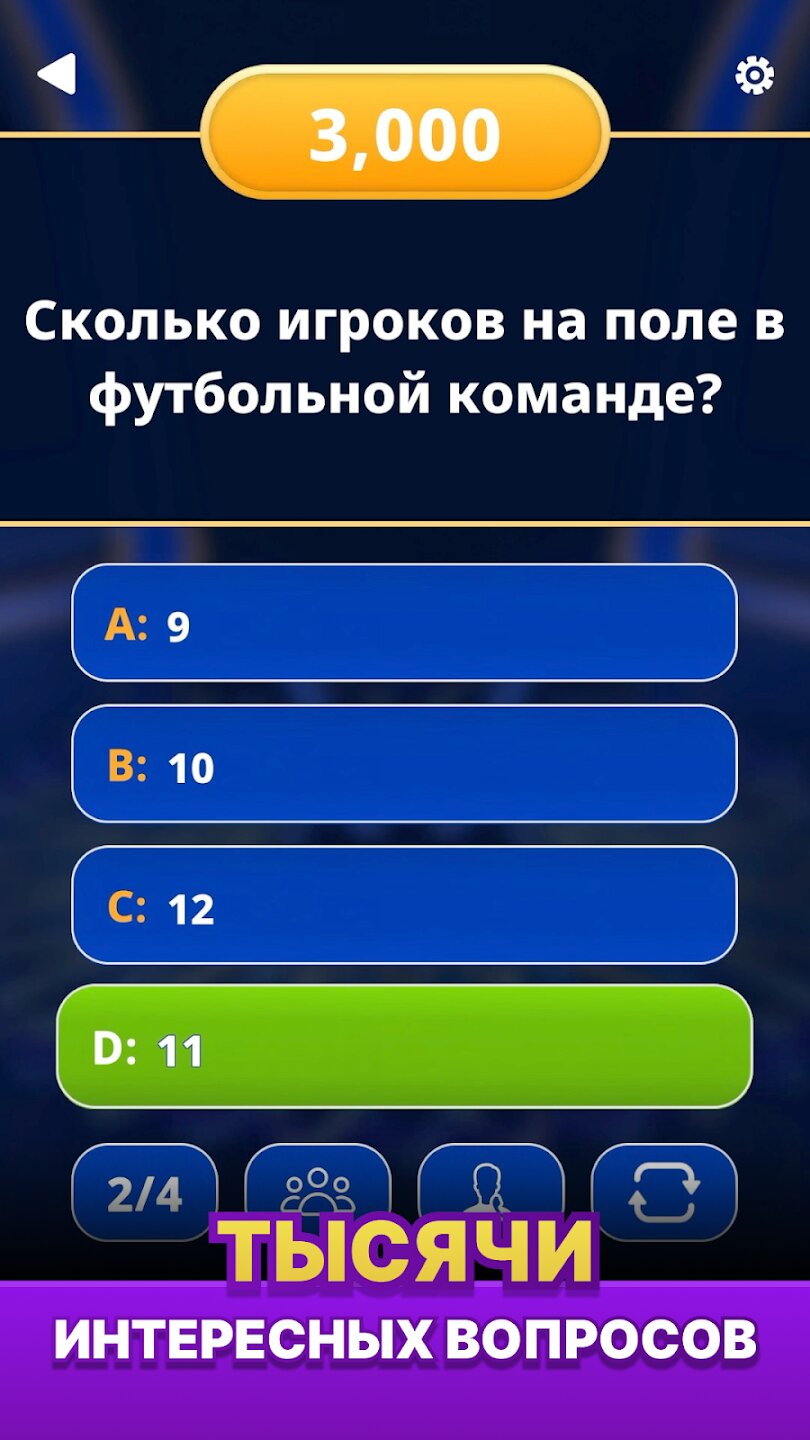Open the settings gear
This screenshot has width=810, height=1440.
point(754,75)
